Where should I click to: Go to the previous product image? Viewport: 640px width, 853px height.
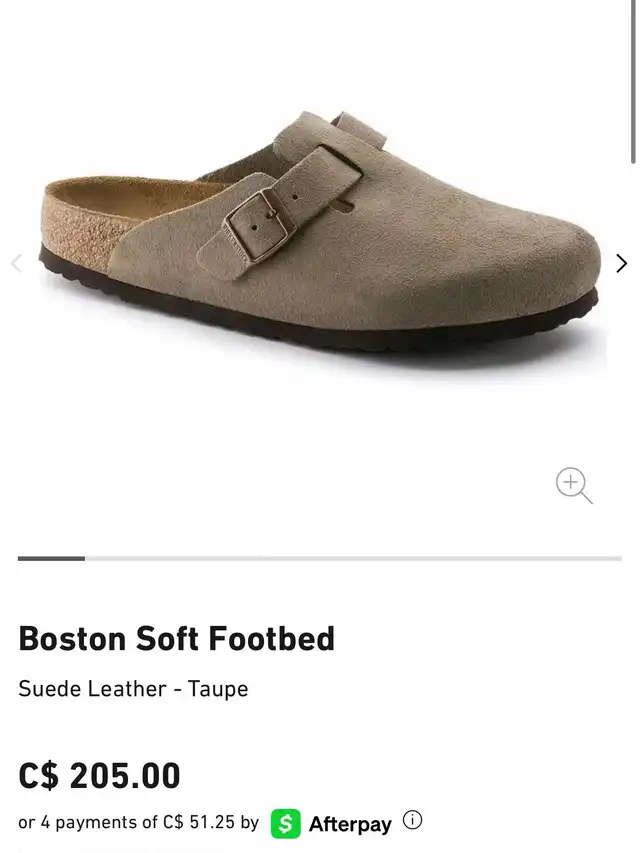[16, 264]
